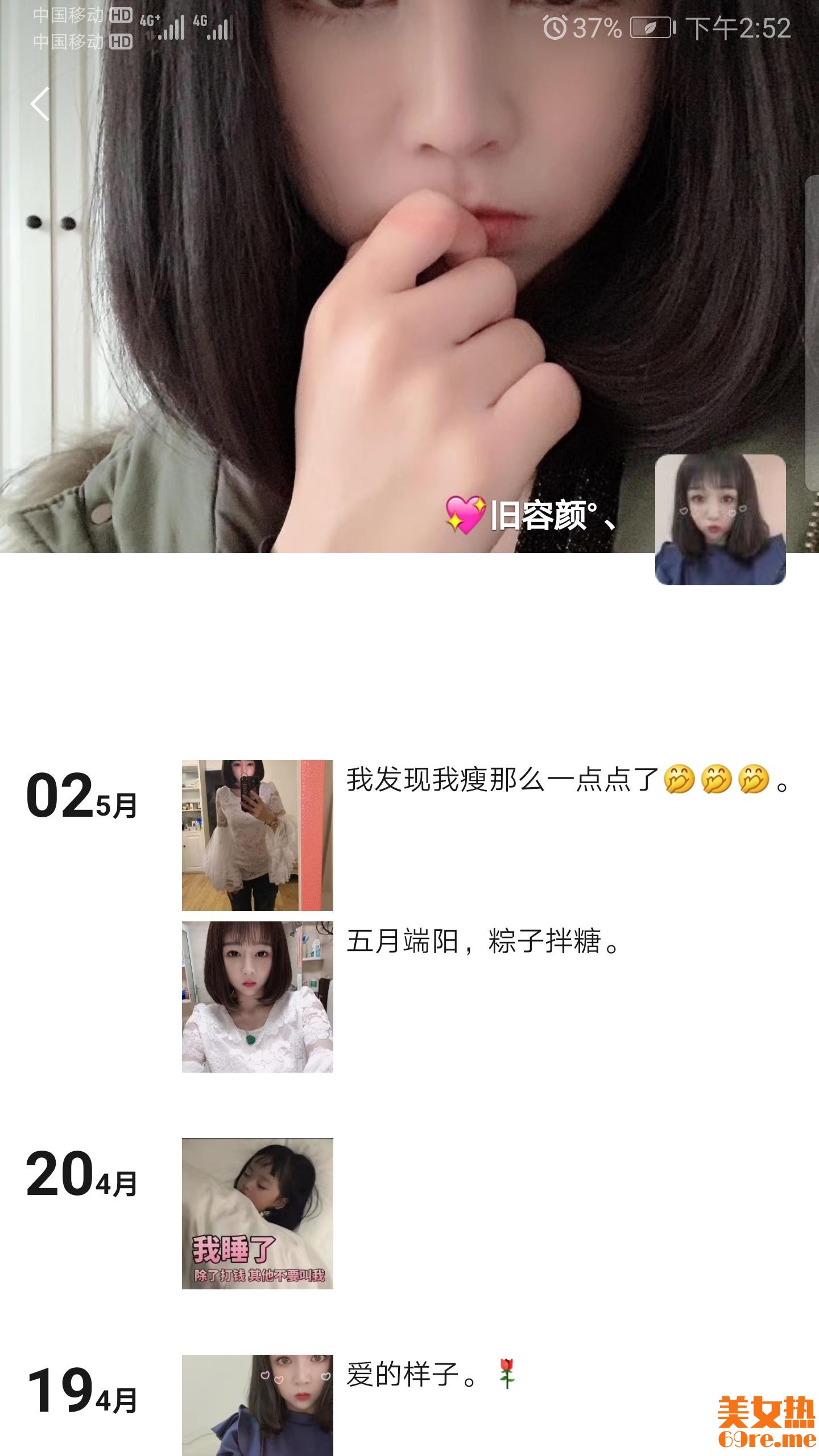Open the 爱的样子 post photo
Screen dimensions: 819x1456
tap(257, 1405)
